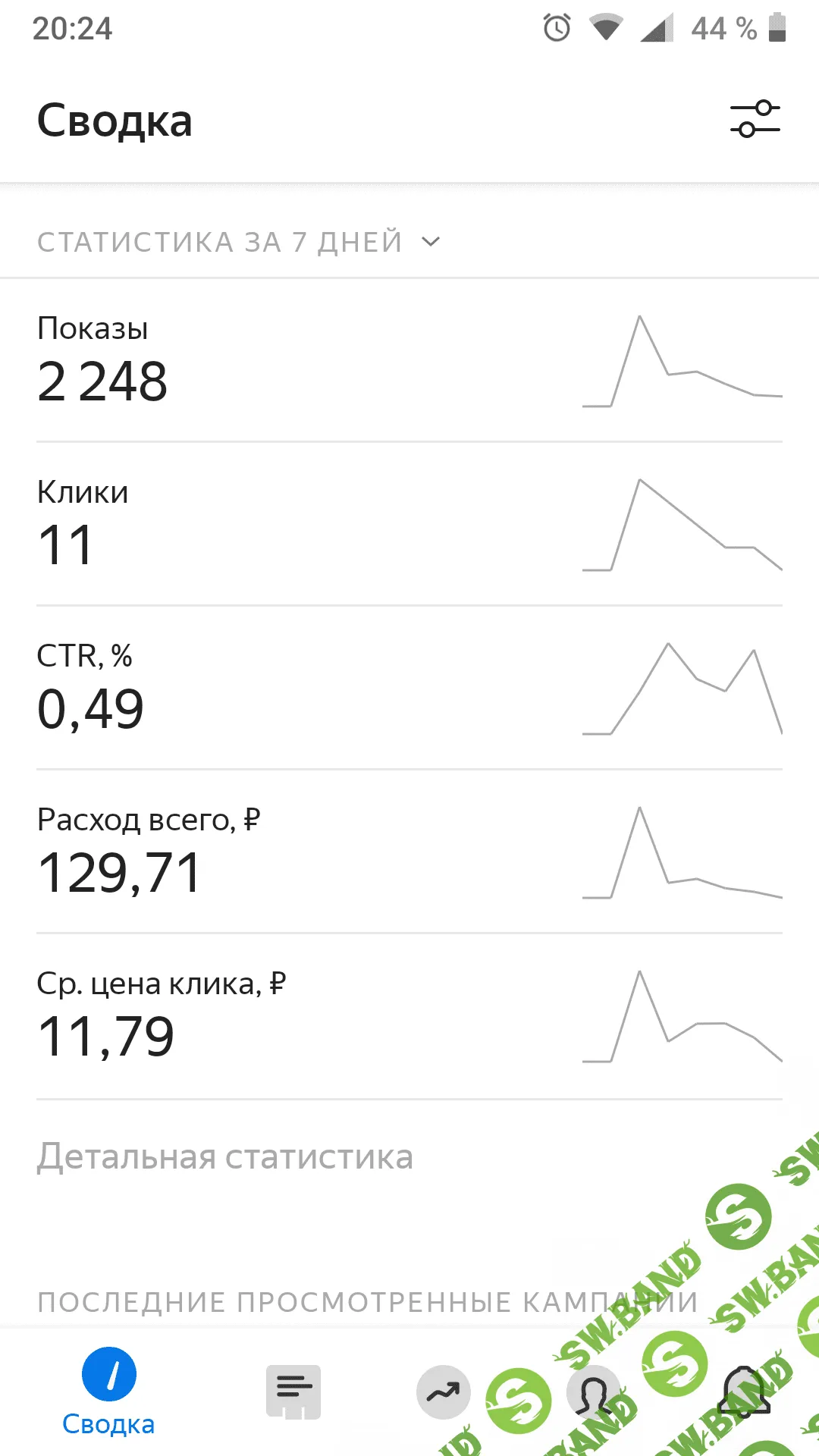Open the summary settings sliders icon
Image resolution: width=819 pixels, height=1456 pixels.
coord(755,119)
